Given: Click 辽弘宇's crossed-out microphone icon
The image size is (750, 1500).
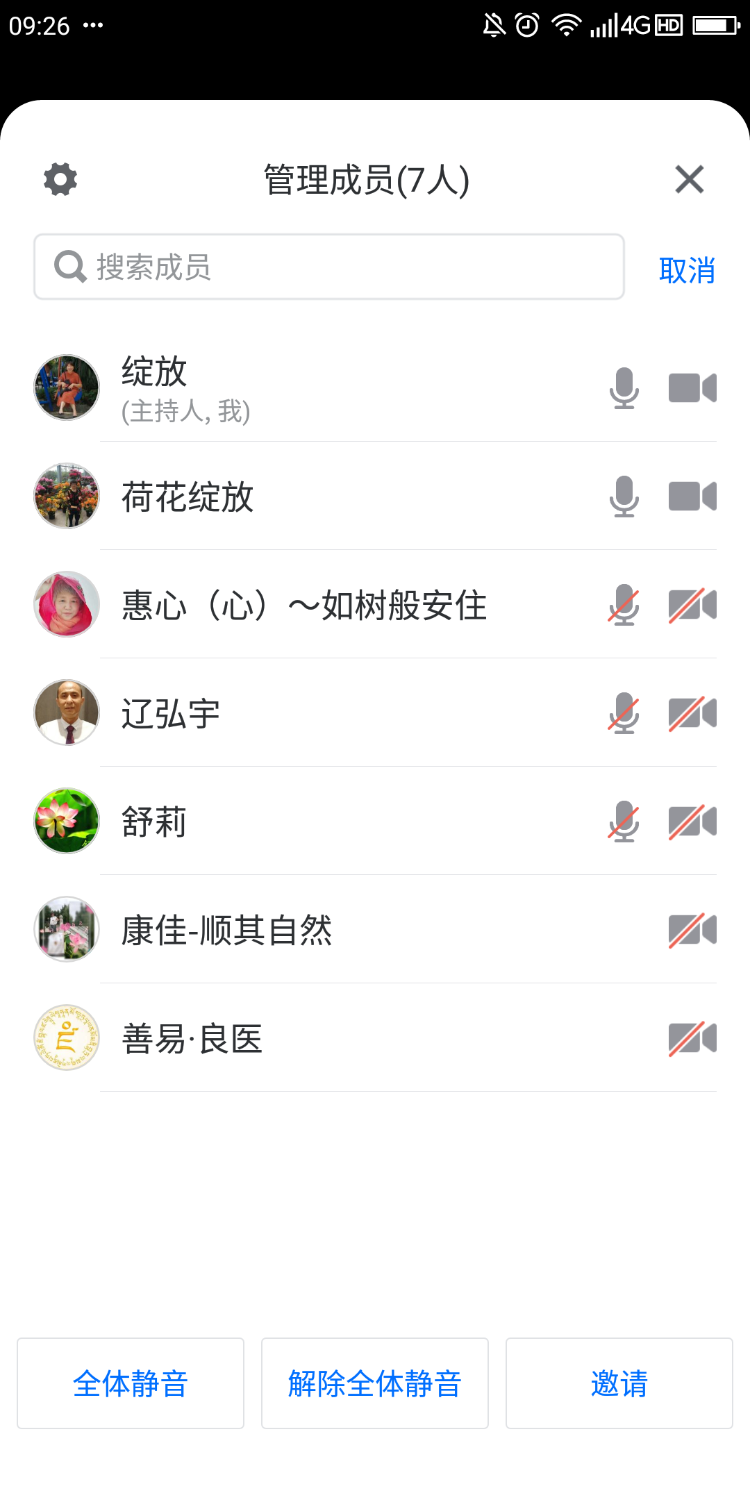Looking at the screenshot, I should [625, 713].
